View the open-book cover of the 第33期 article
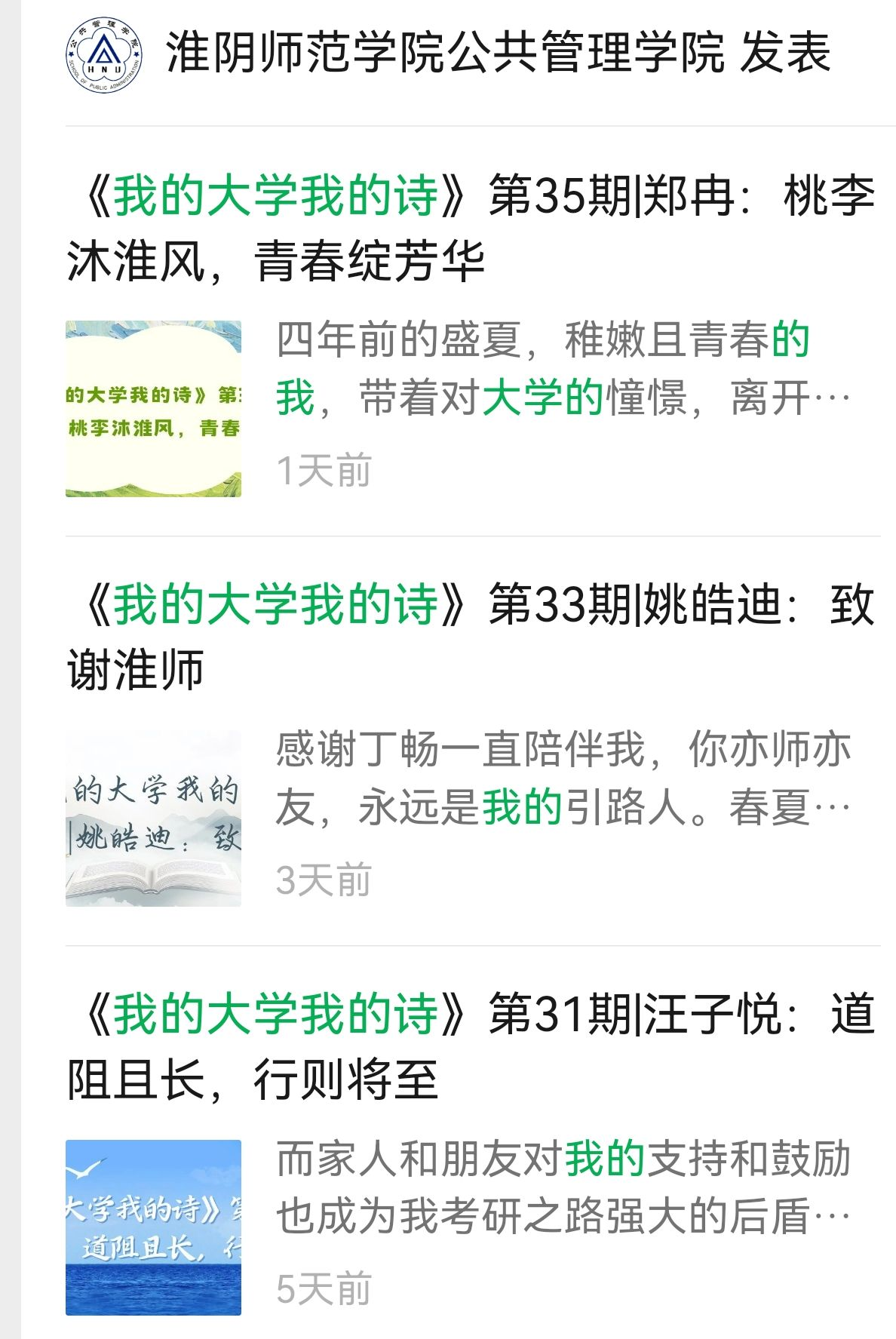This screenshot has width=896, height=1339. pos(153,818)
